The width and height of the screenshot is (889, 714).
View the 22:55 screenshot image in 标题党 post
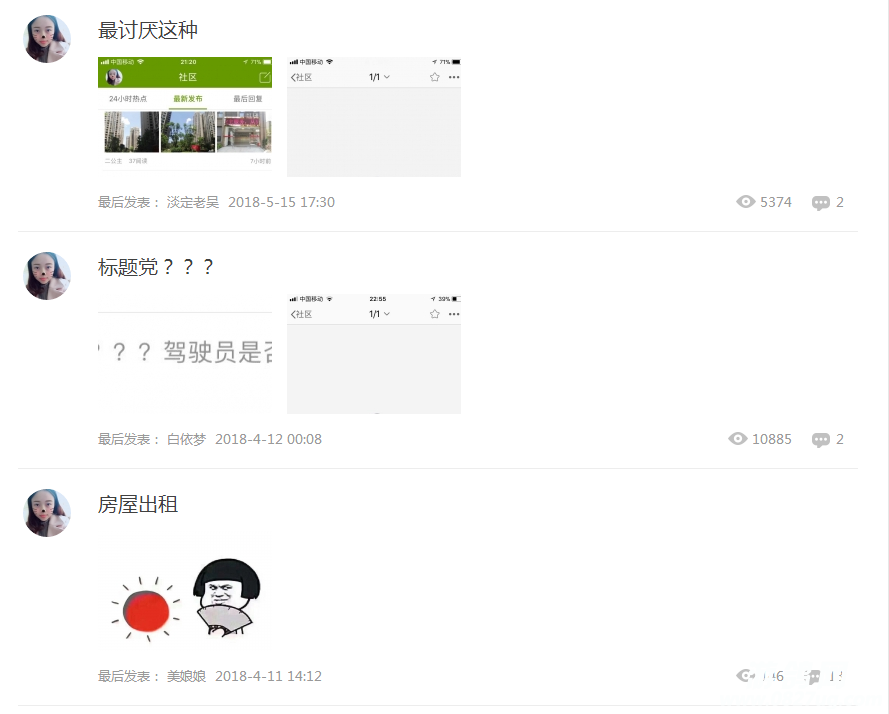pyautogui.click(x=373, y=353)
